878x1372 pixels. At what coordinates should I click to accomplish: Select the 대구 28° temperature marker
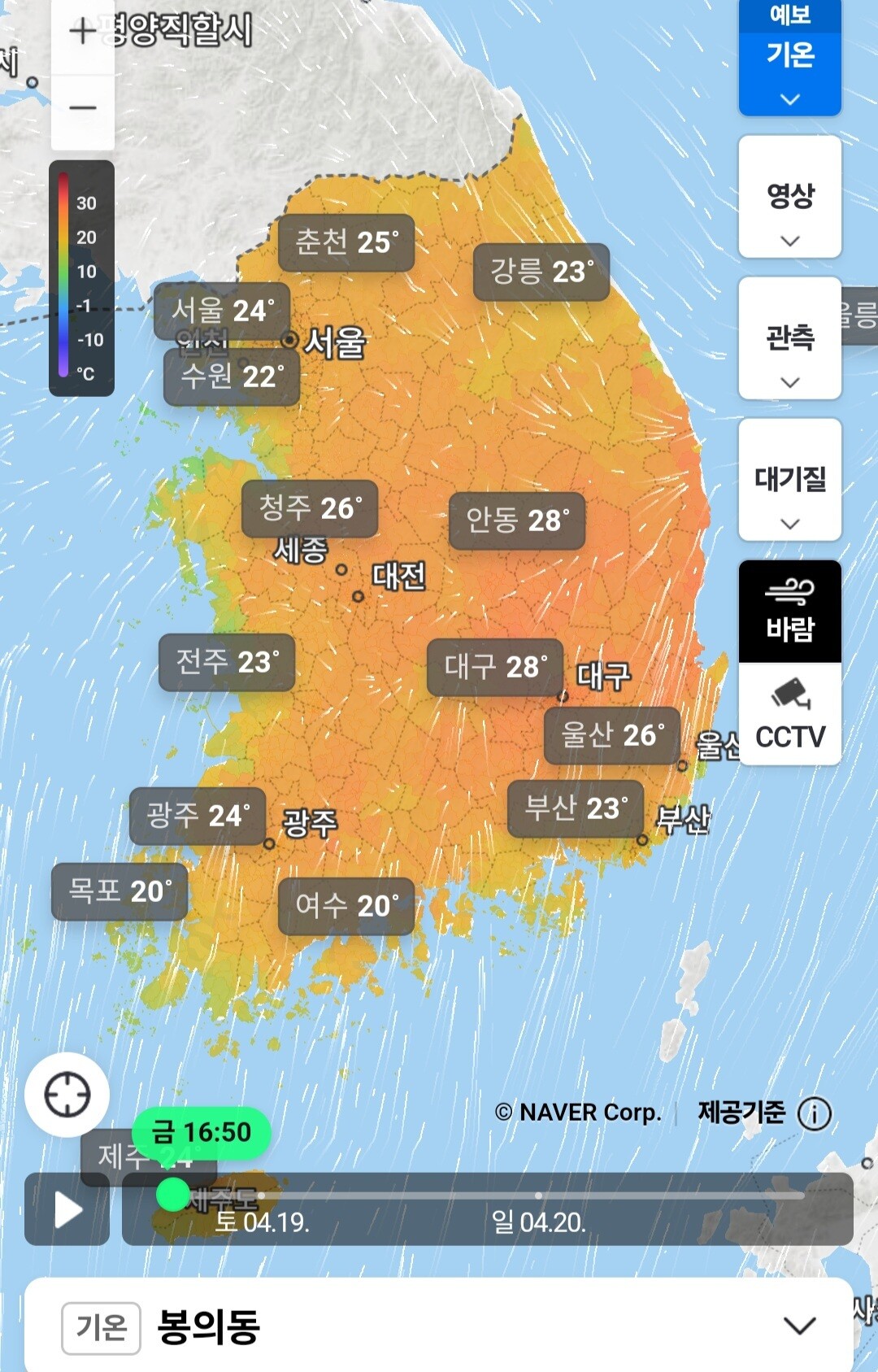pyautogui.click(x=495, y=668)
